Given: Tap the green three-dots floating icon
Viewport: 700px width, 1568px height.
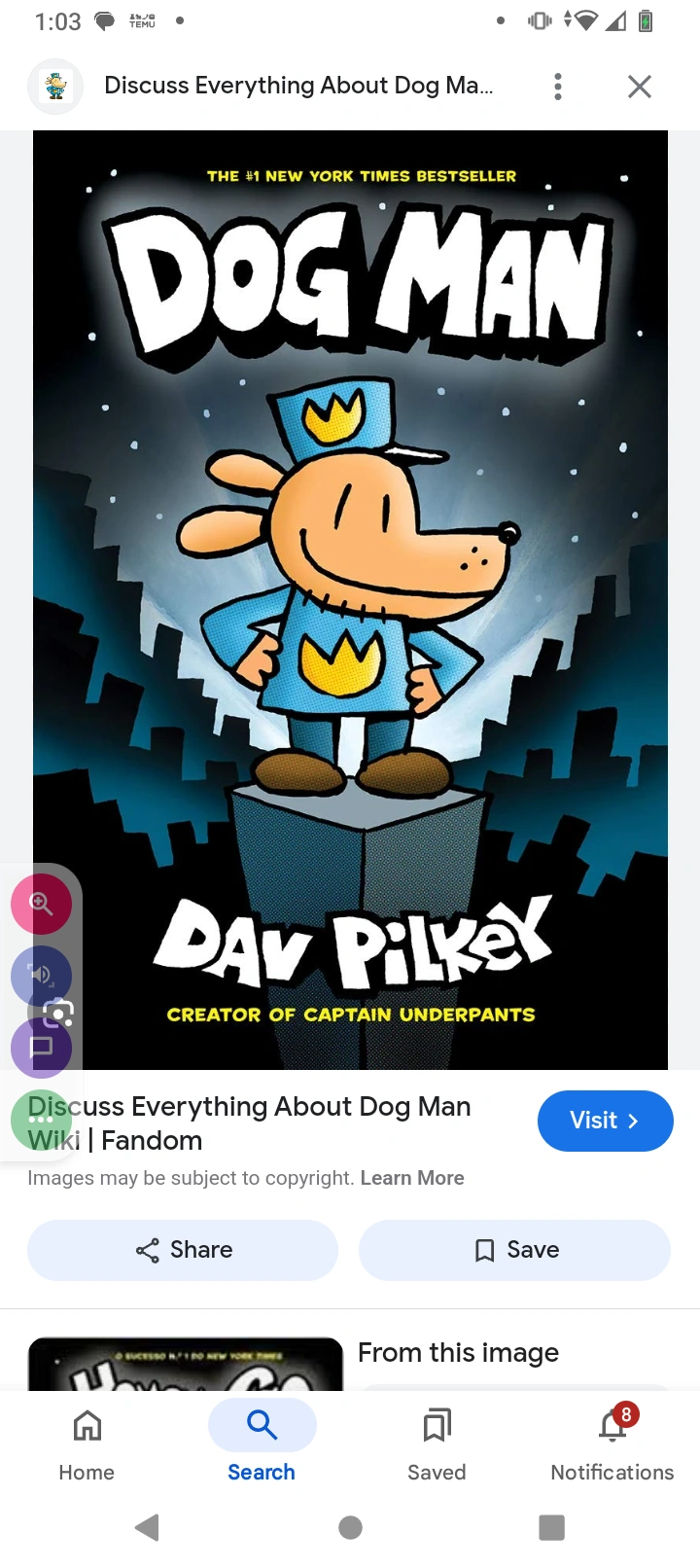Looking at the screenshot, I should 41,1120.
